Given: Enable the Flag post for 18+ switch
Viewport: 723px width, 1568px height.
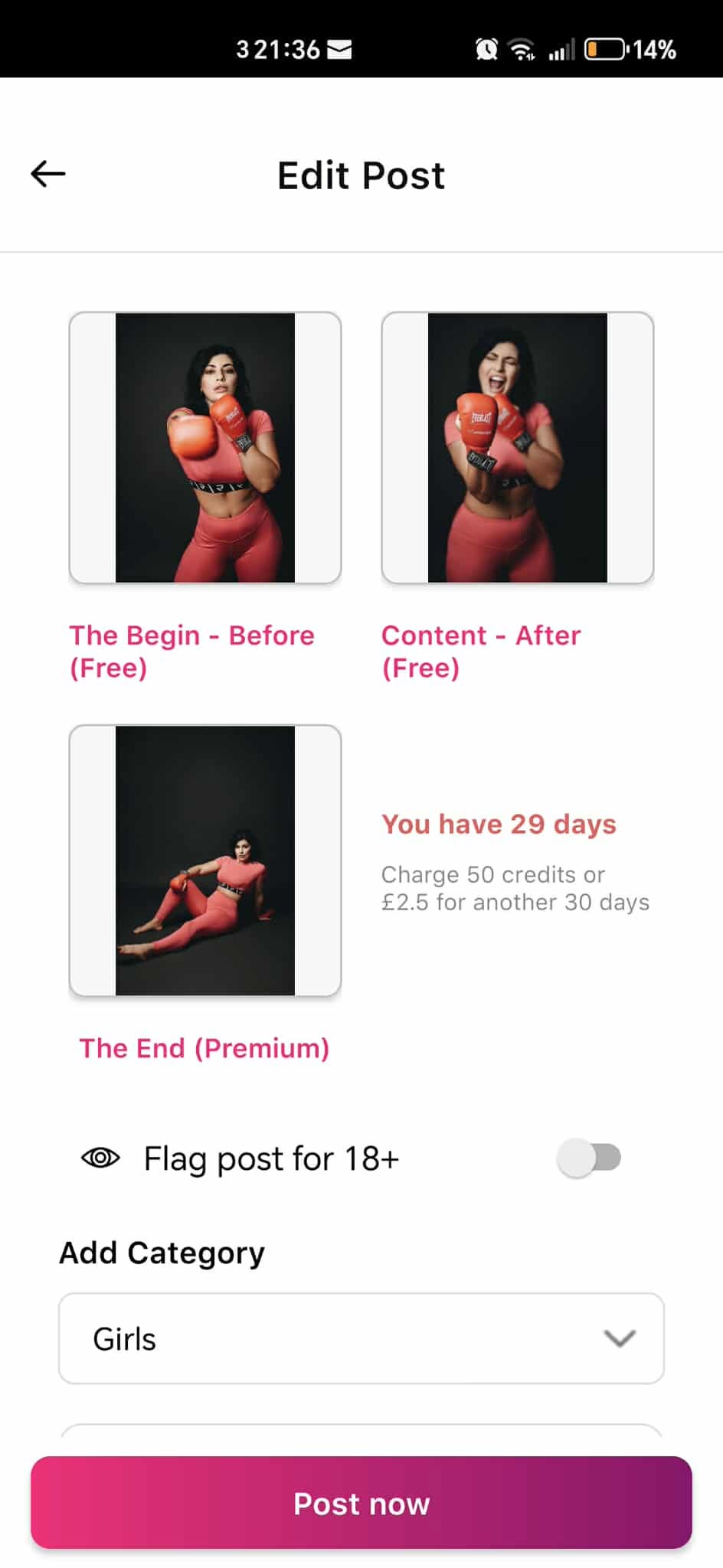Looking at the screenshot, I should [588, 1158].
